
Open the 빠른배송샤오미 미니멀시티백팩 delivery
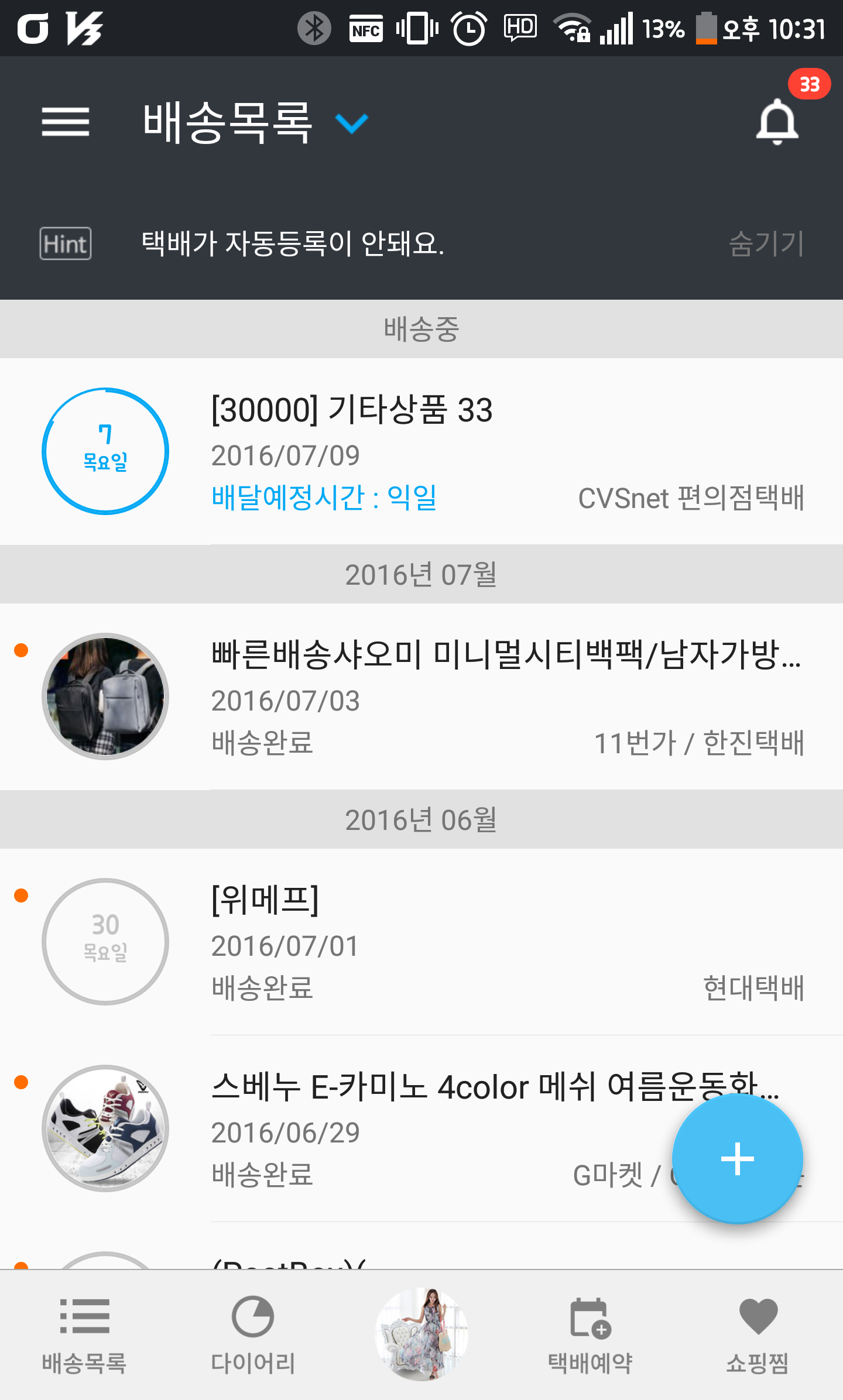(x=421, y=696)
